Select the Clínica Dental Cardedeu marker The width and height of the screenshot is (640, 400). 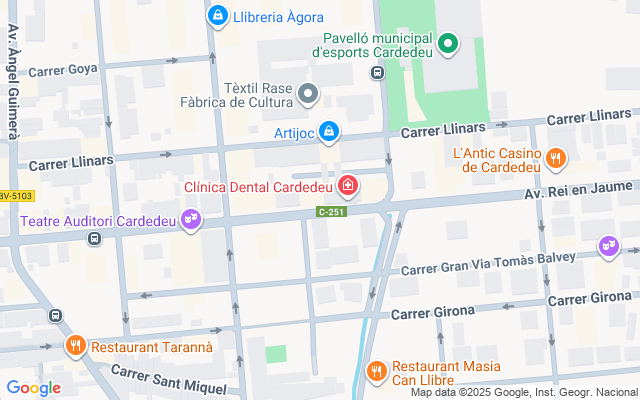[348, 185]
